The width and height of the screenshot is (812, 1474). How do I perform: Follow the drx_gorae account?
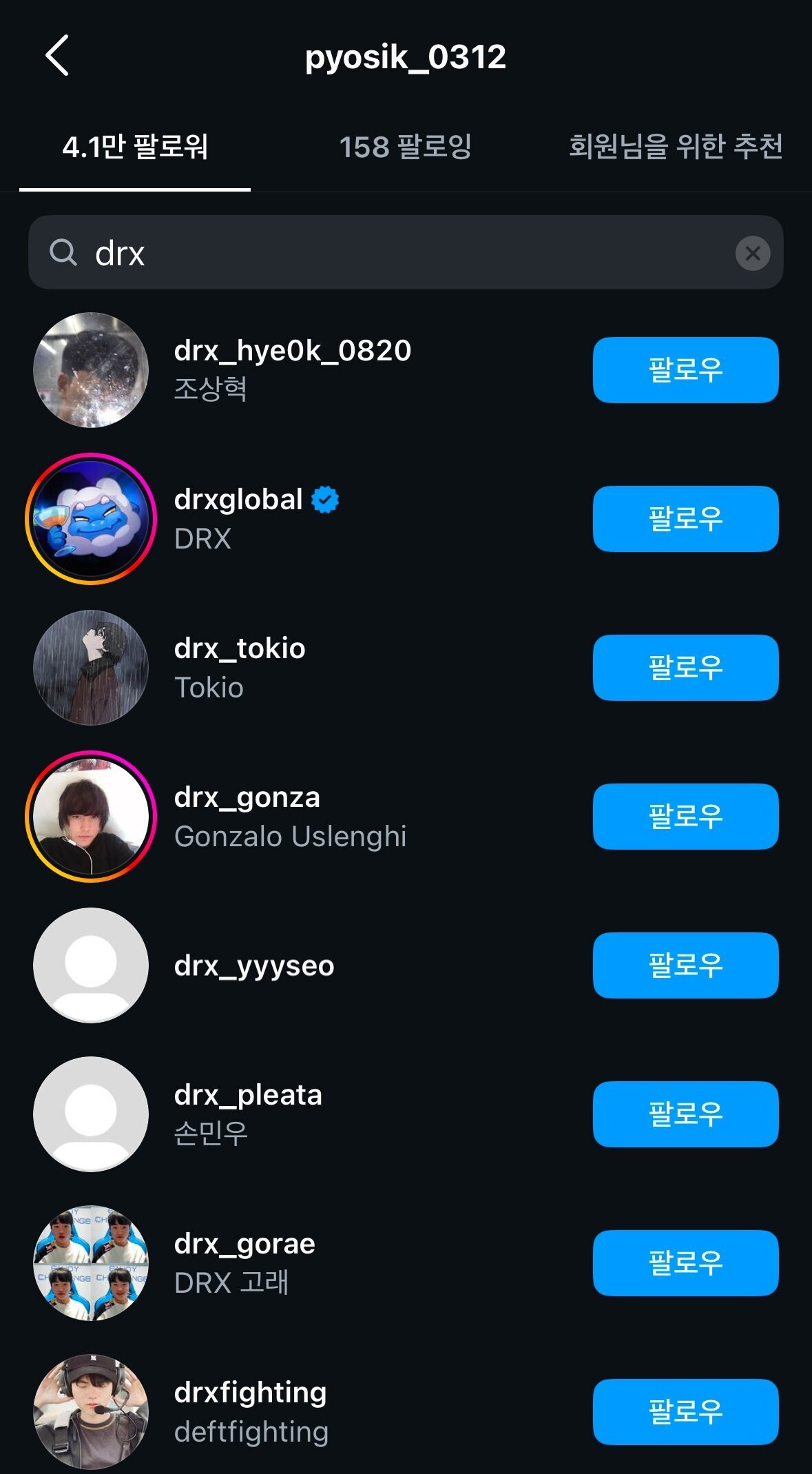685,1263
